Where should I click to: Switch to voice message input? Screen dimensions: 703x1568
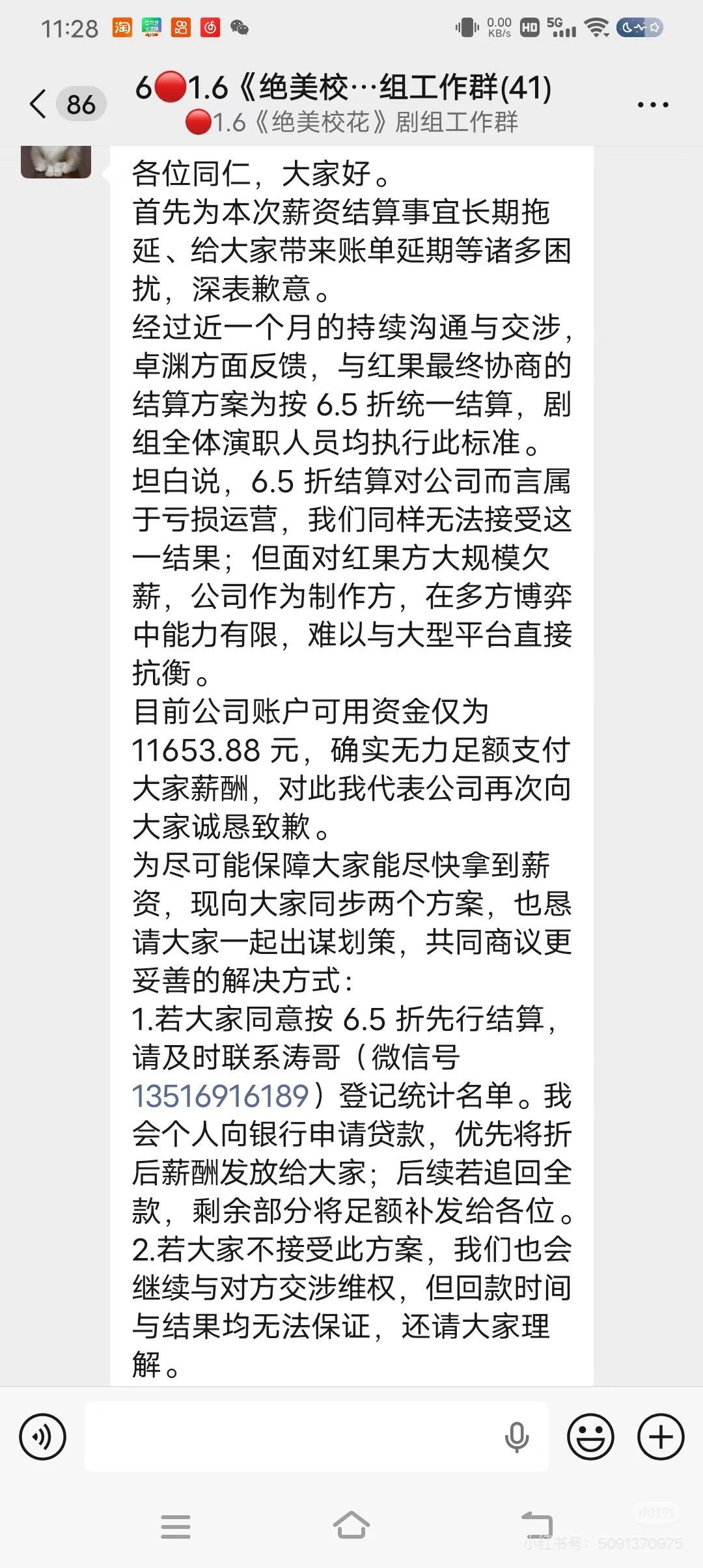[42, 1436]
